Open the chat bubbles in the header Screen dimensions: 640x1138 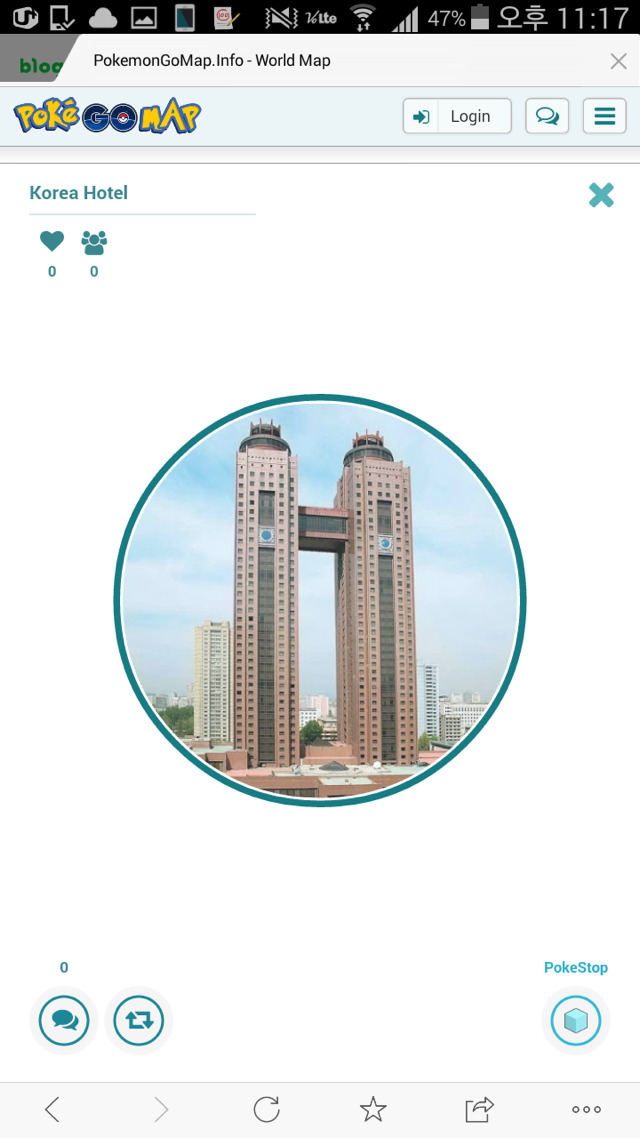pyautogui.click(x=547, y=116)
